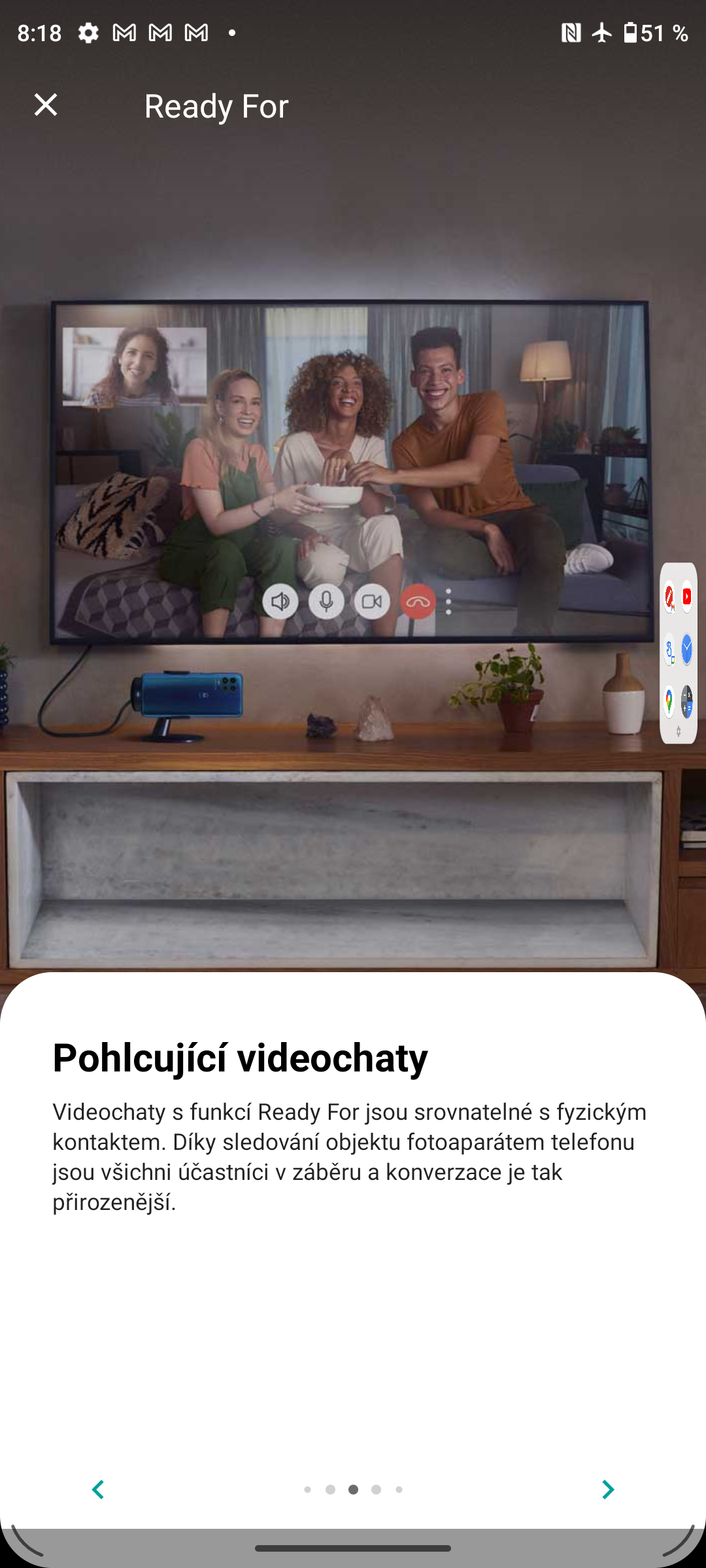Go to the next intro page

coord(607,1490)
